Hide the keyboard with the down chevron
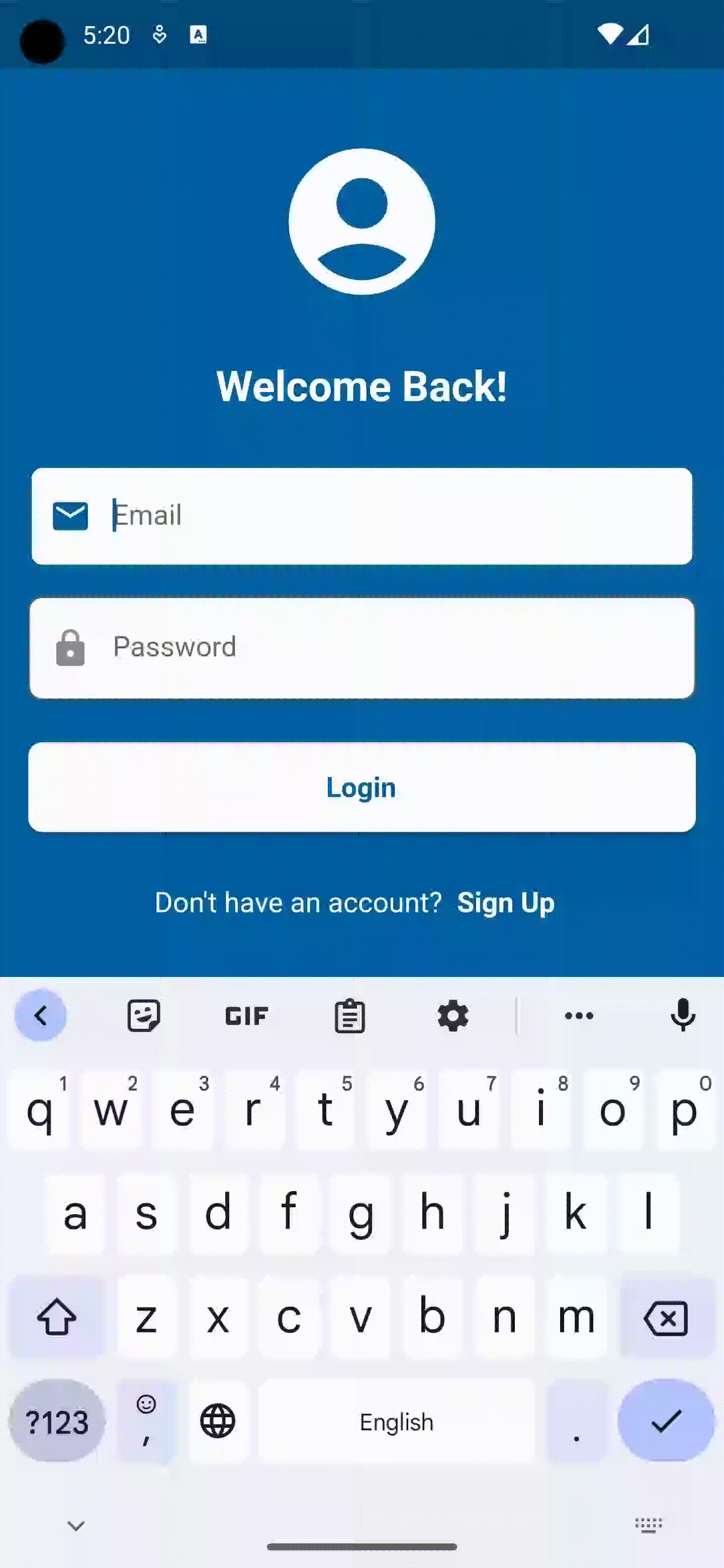The height and width of the screenshot is (1568, 724). [76, 1525]
